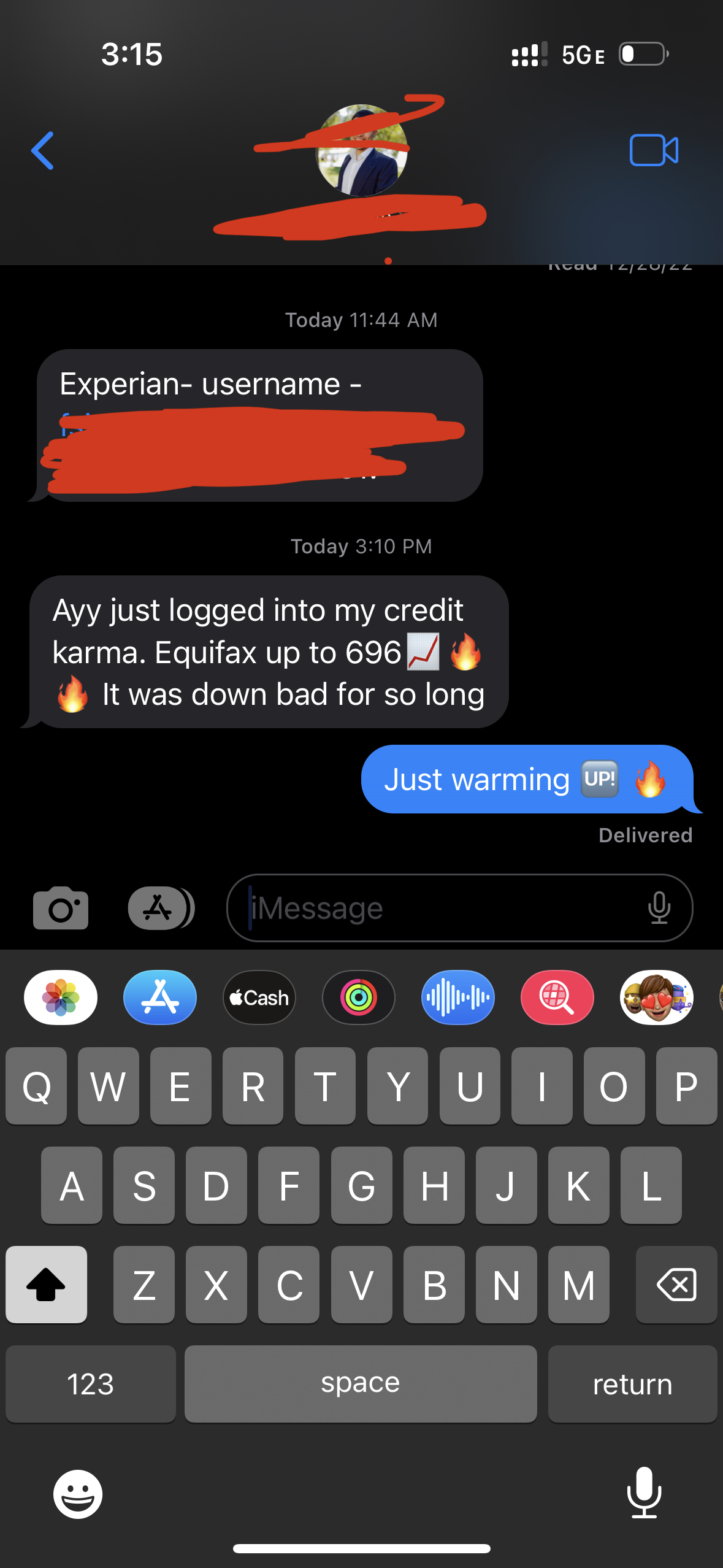Send money with Apple Cash
The height and width of the screenshot is (1568, 723).
[259, 997]
